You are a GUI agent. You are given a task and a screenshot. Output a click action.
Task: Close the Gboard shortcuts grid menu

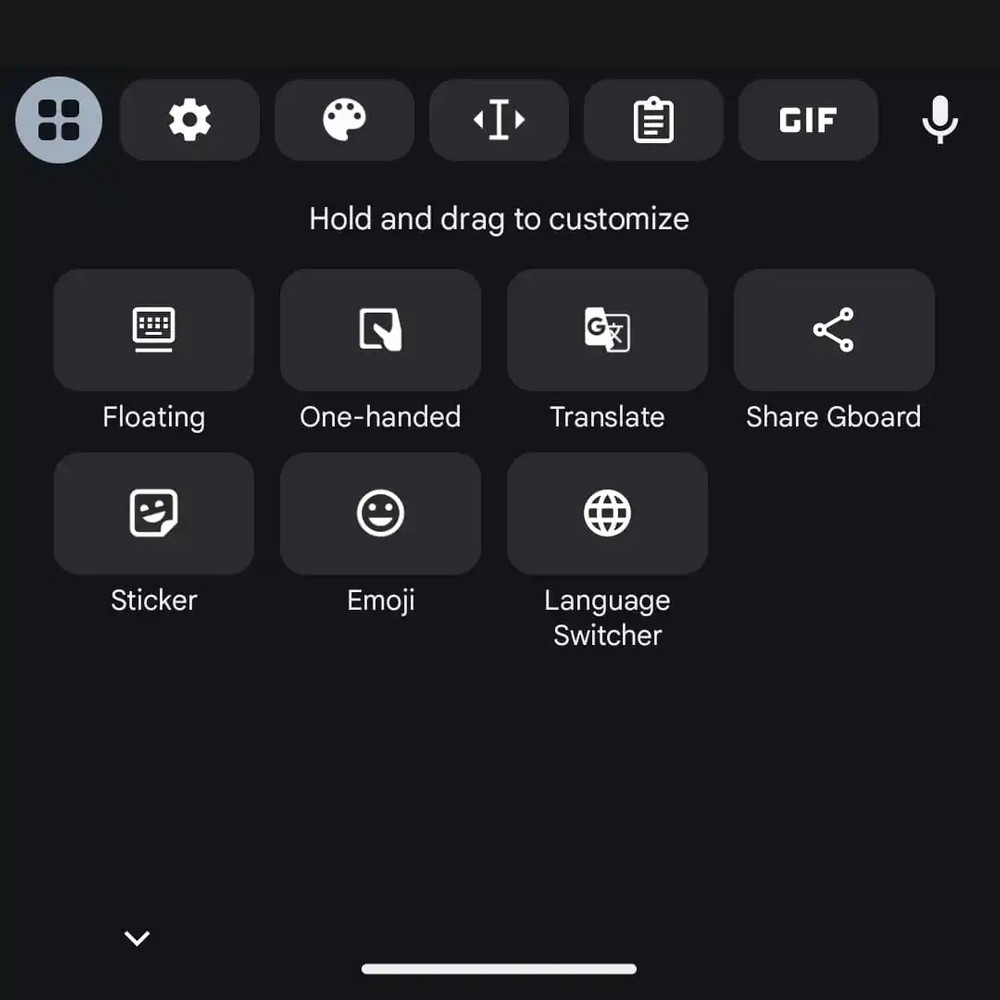[59, 120]
